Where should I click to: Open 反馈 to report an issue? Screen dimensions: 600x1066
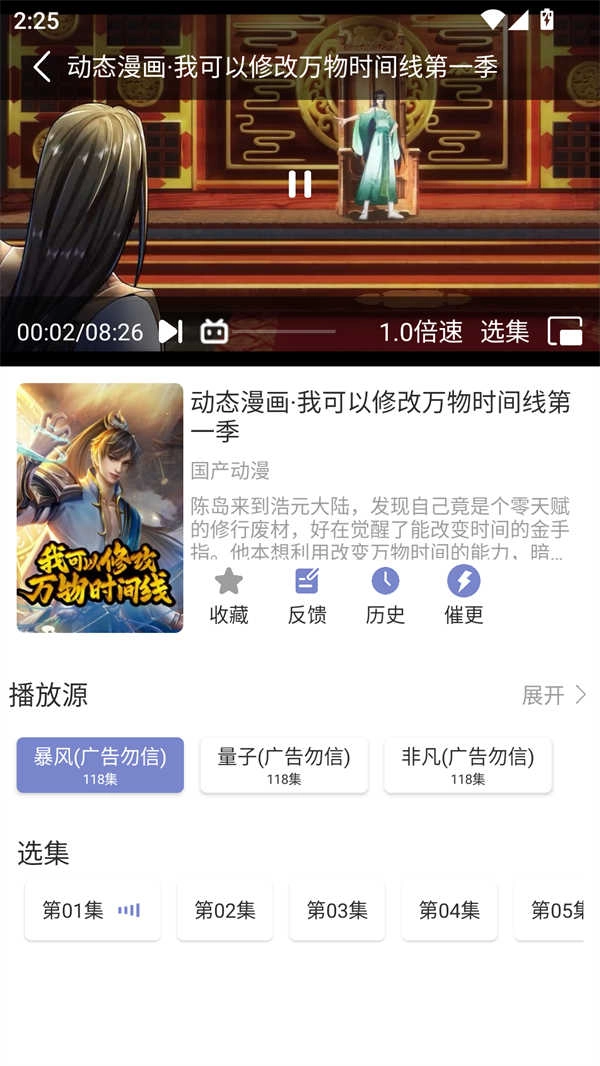click(307, 595)
